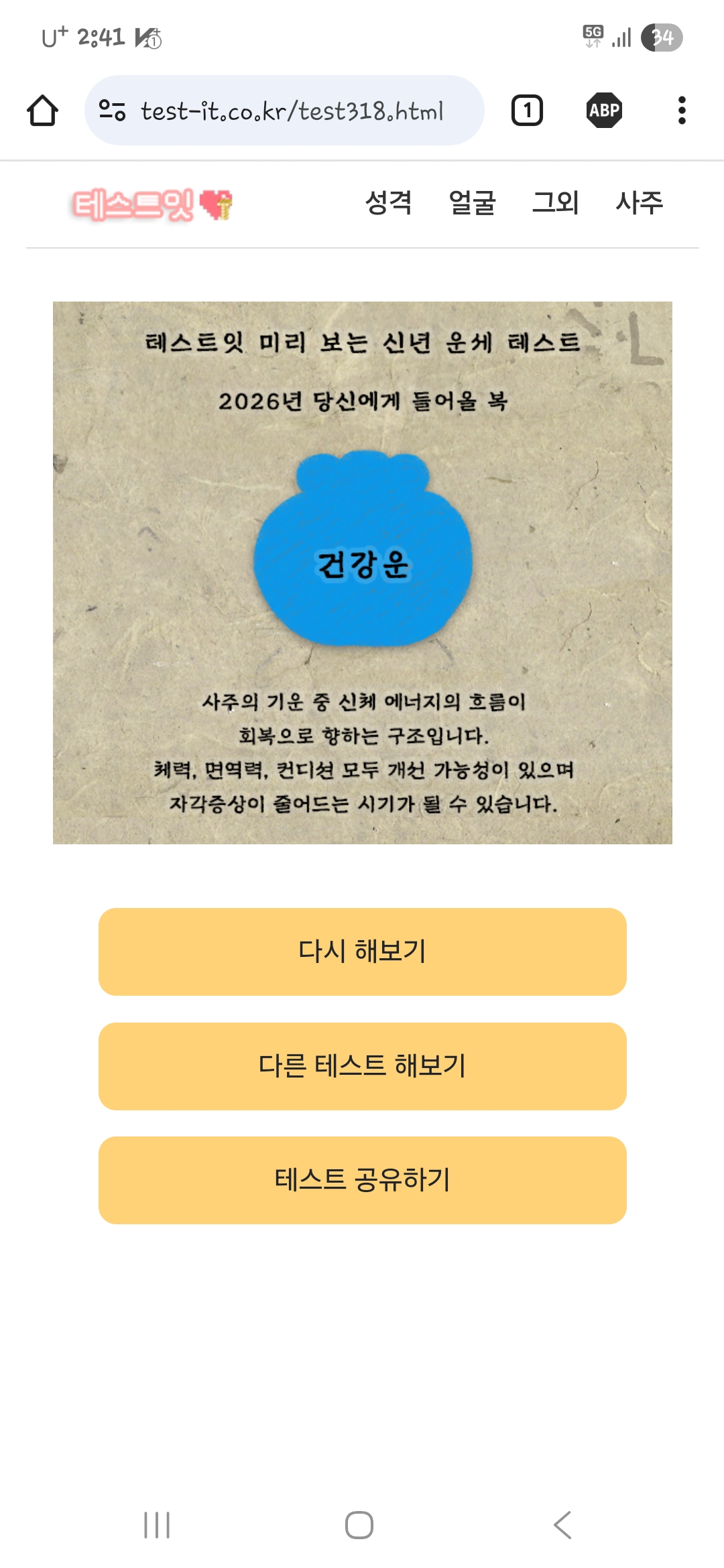Open the tab switcher showing 1 tab
Viewport: 724px width, 1568px height.
coord(527,111)
